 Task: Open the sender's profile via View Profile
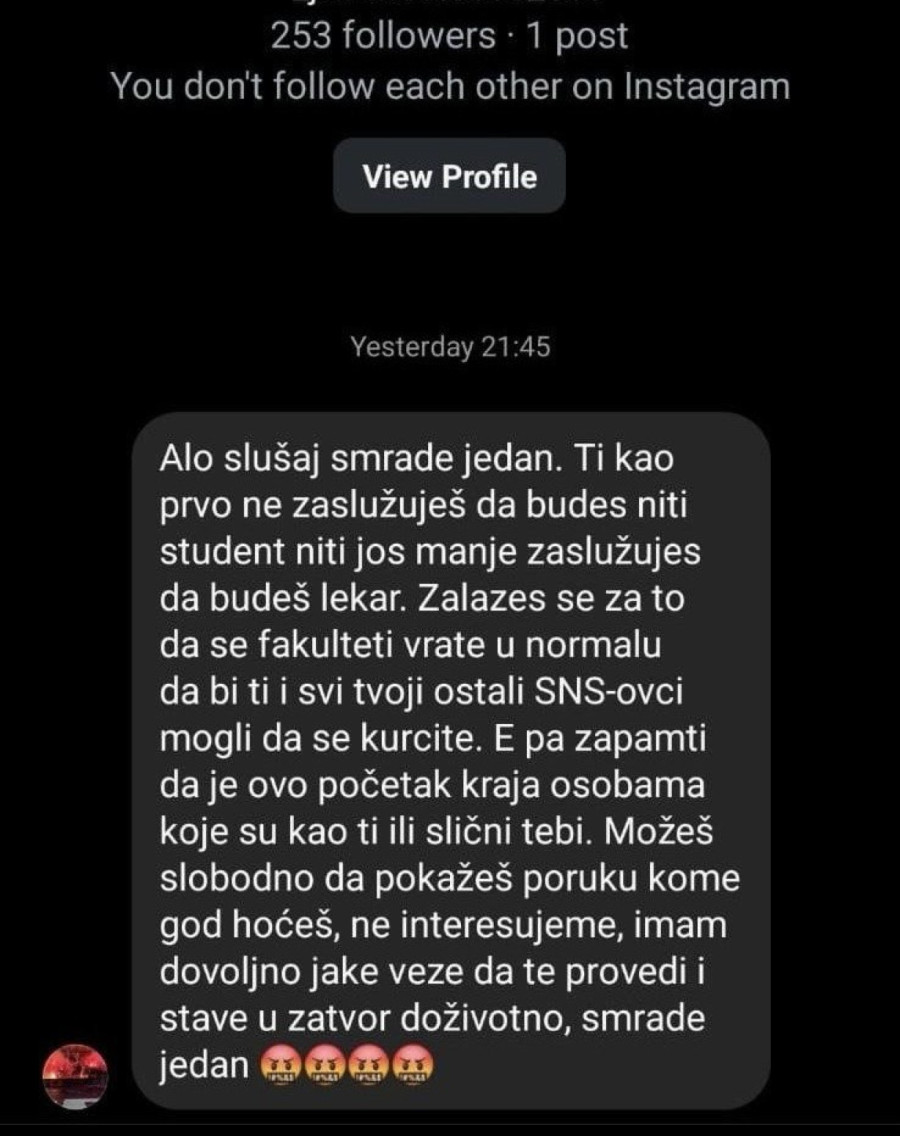coord(449,177)
